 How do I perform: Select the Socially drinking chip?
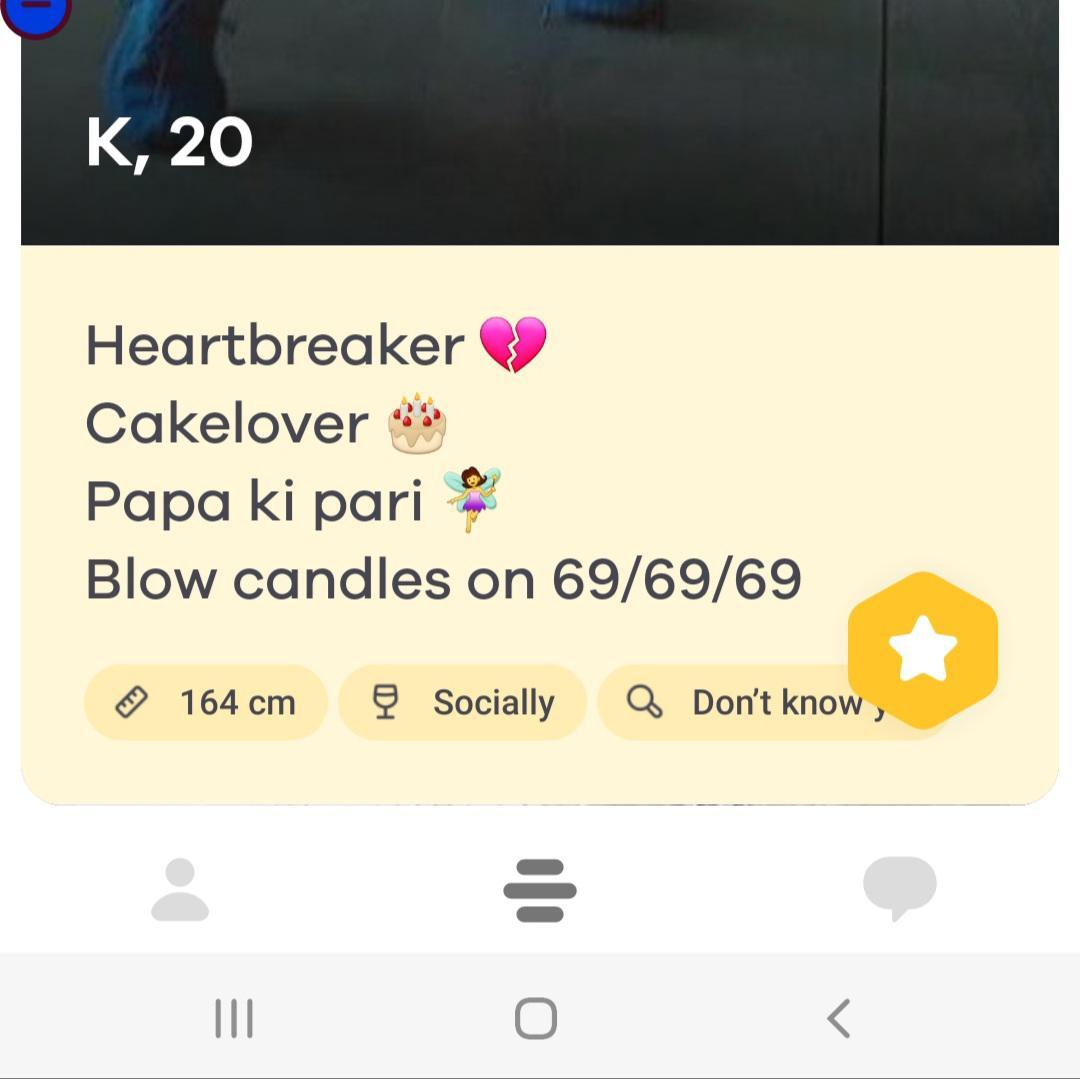pyautogui.click(x=463, y=703)
